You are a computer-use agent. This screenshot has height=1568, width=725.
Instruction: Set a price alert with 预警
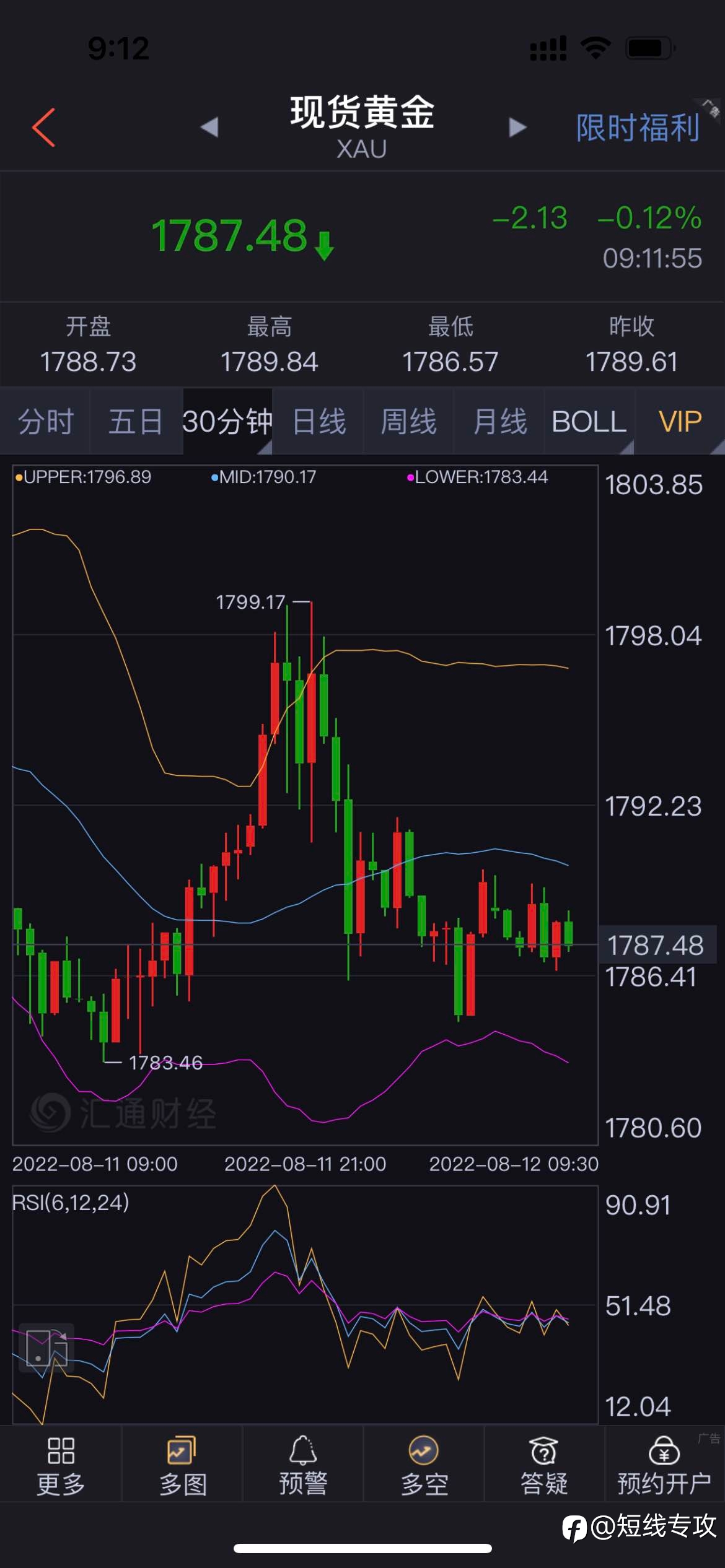(303, 1465)
